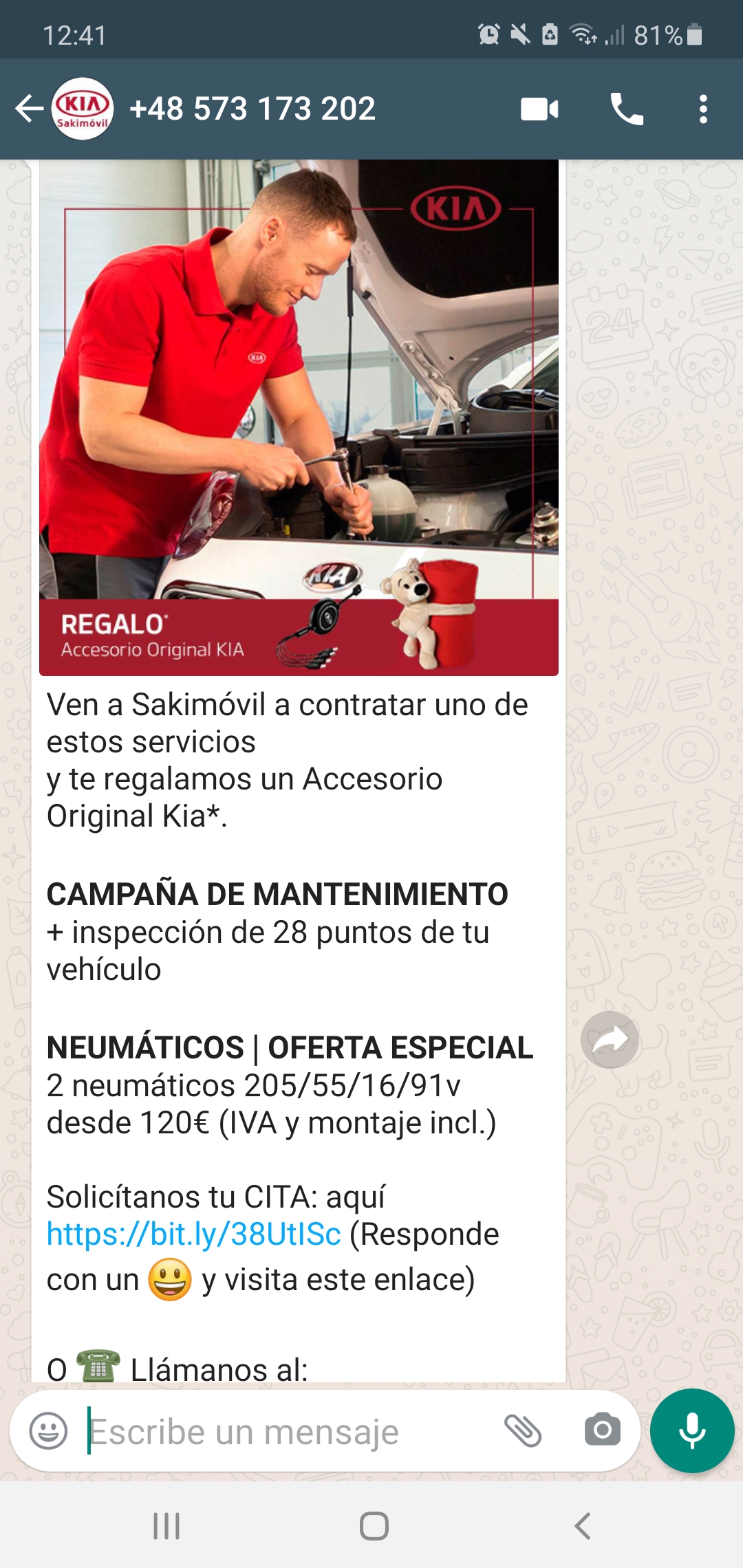Start a voice call
The height and width of the screenshot is (1568, 743).
pyautogui.click(x=627, y=109)
